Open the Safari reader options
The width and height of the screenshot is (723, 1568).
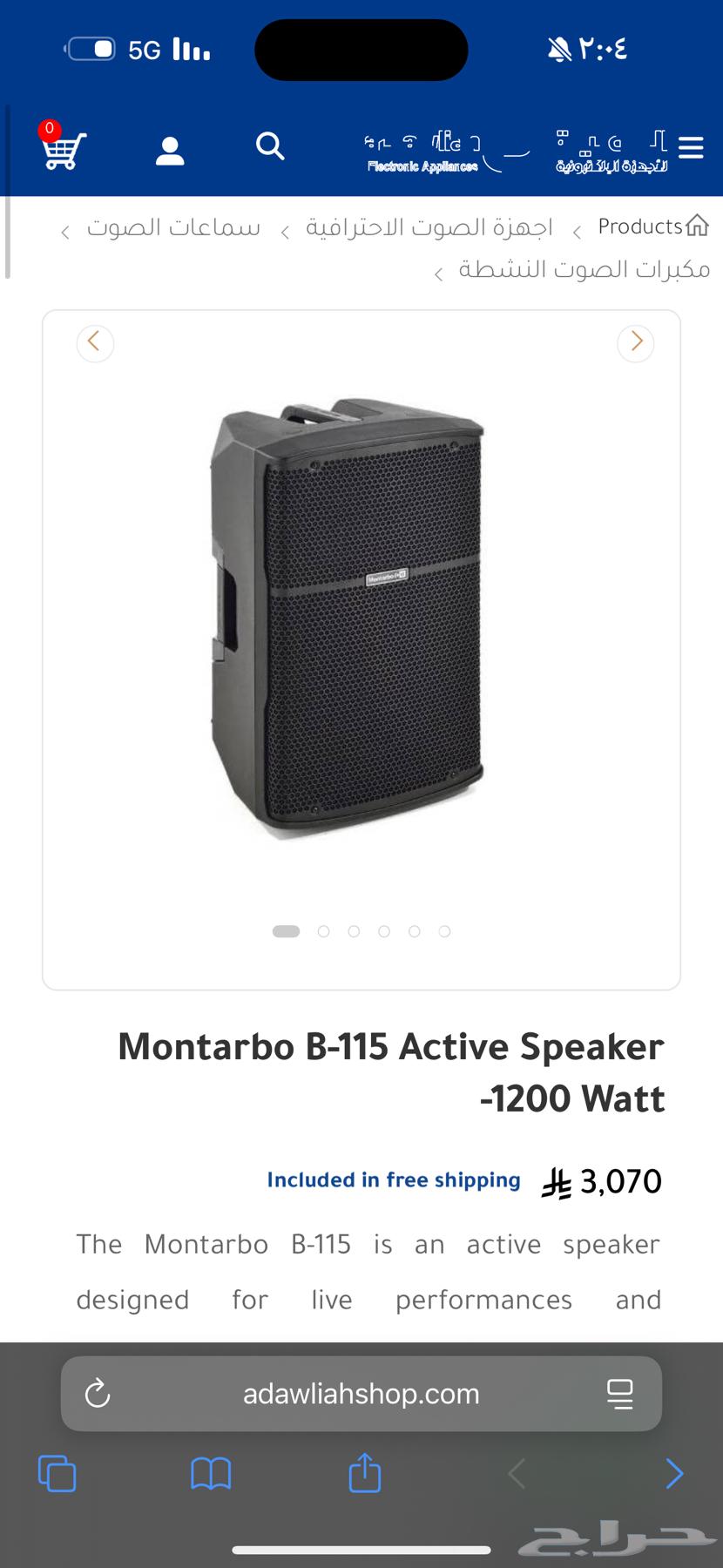[620, 1394]
